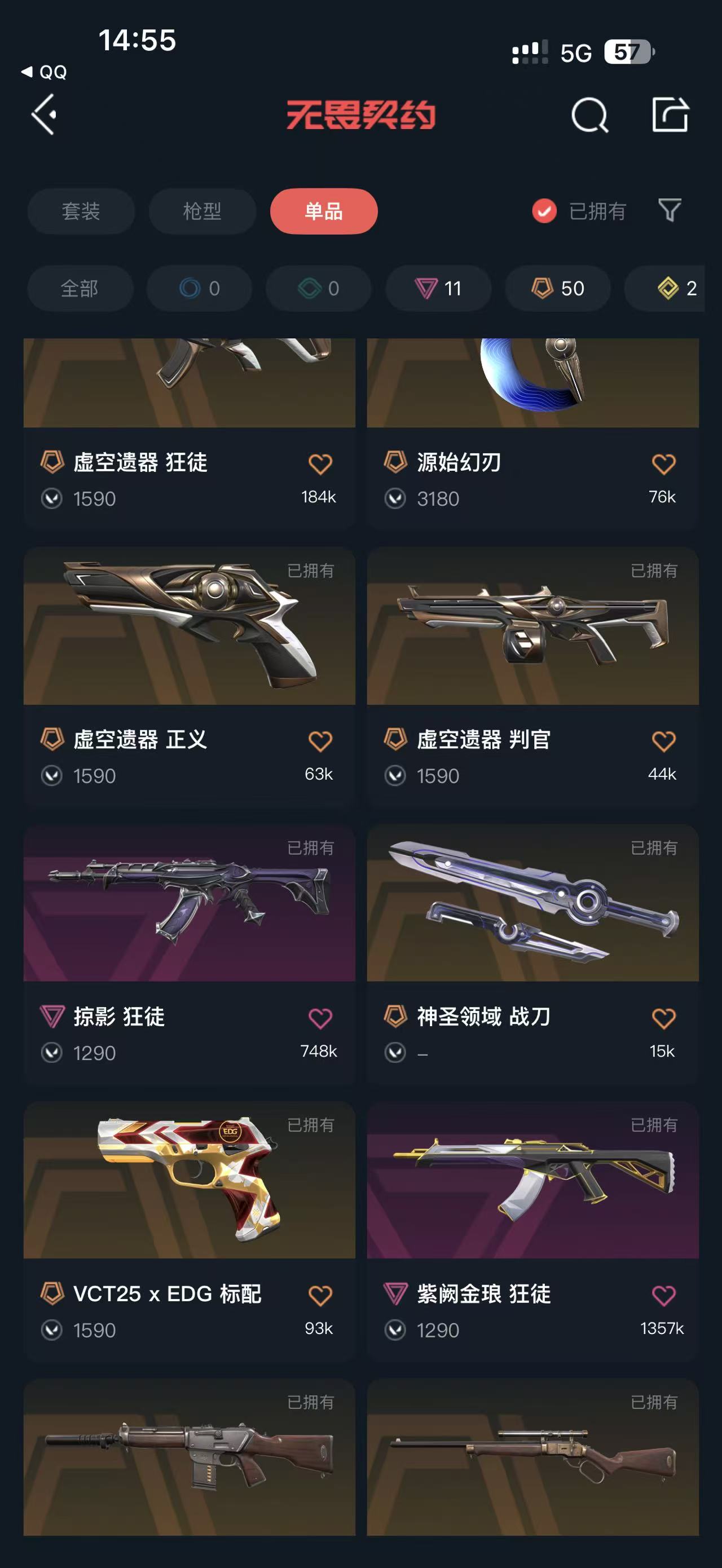Image resolution: width=722 pixels, height=1568 pixels.
Task: Filter by the yellow tier chip showing 2
Action: pyautogui.click(x=676, y=289)
